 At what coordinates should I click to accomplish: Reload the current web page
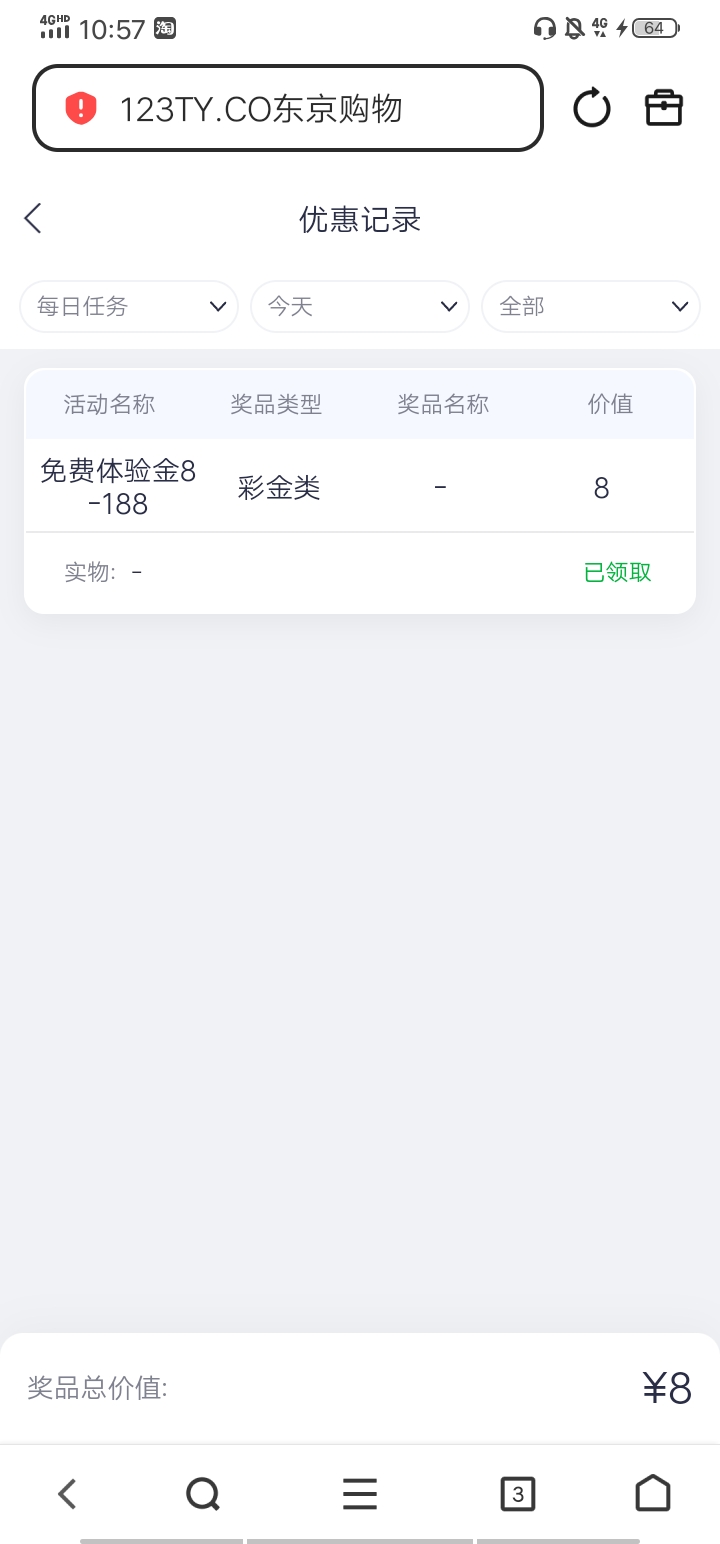[591, 108]
